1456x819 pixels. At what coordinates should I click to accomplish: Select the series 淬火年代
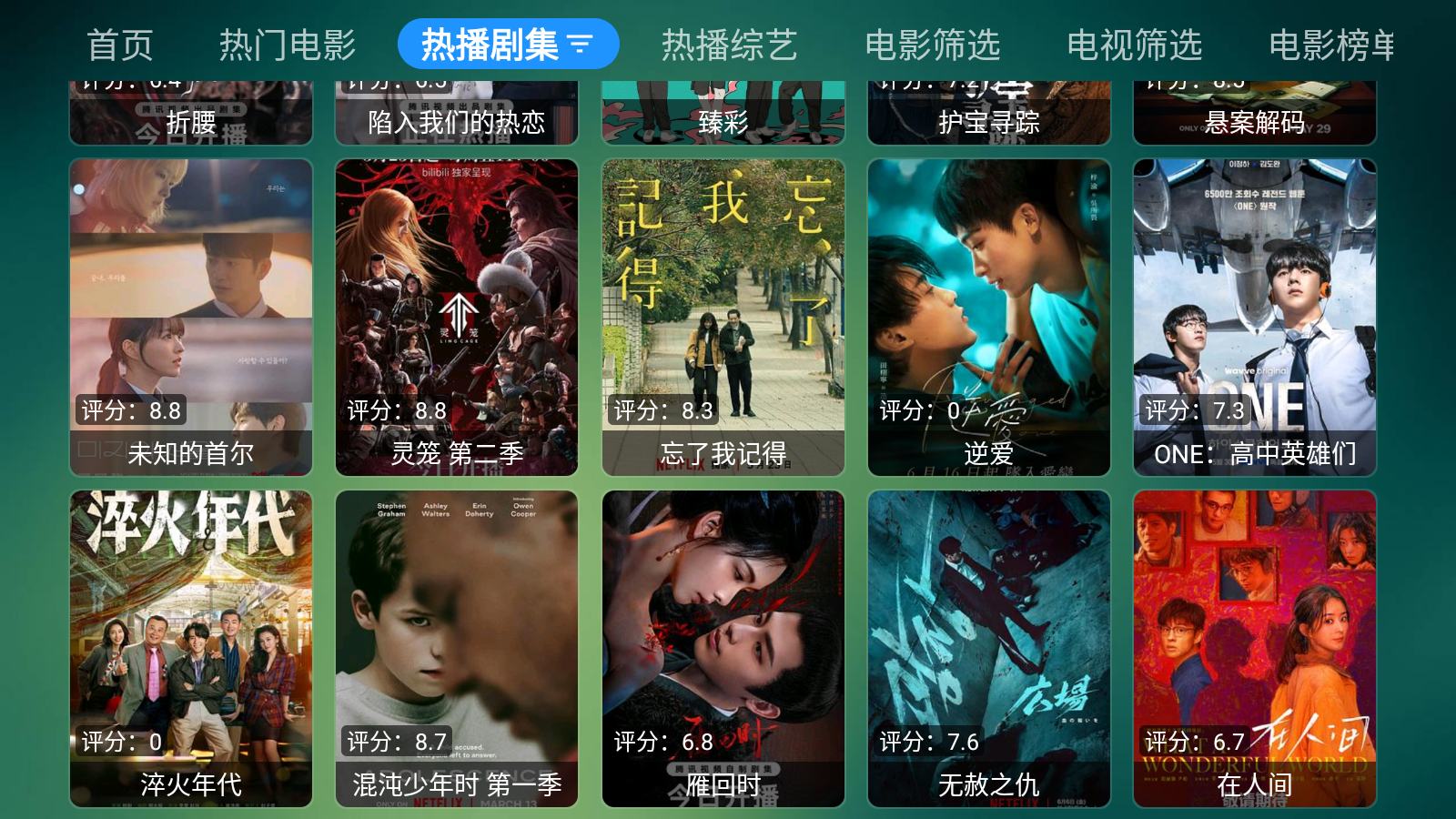pyautogui.click(x=191, y=649)
